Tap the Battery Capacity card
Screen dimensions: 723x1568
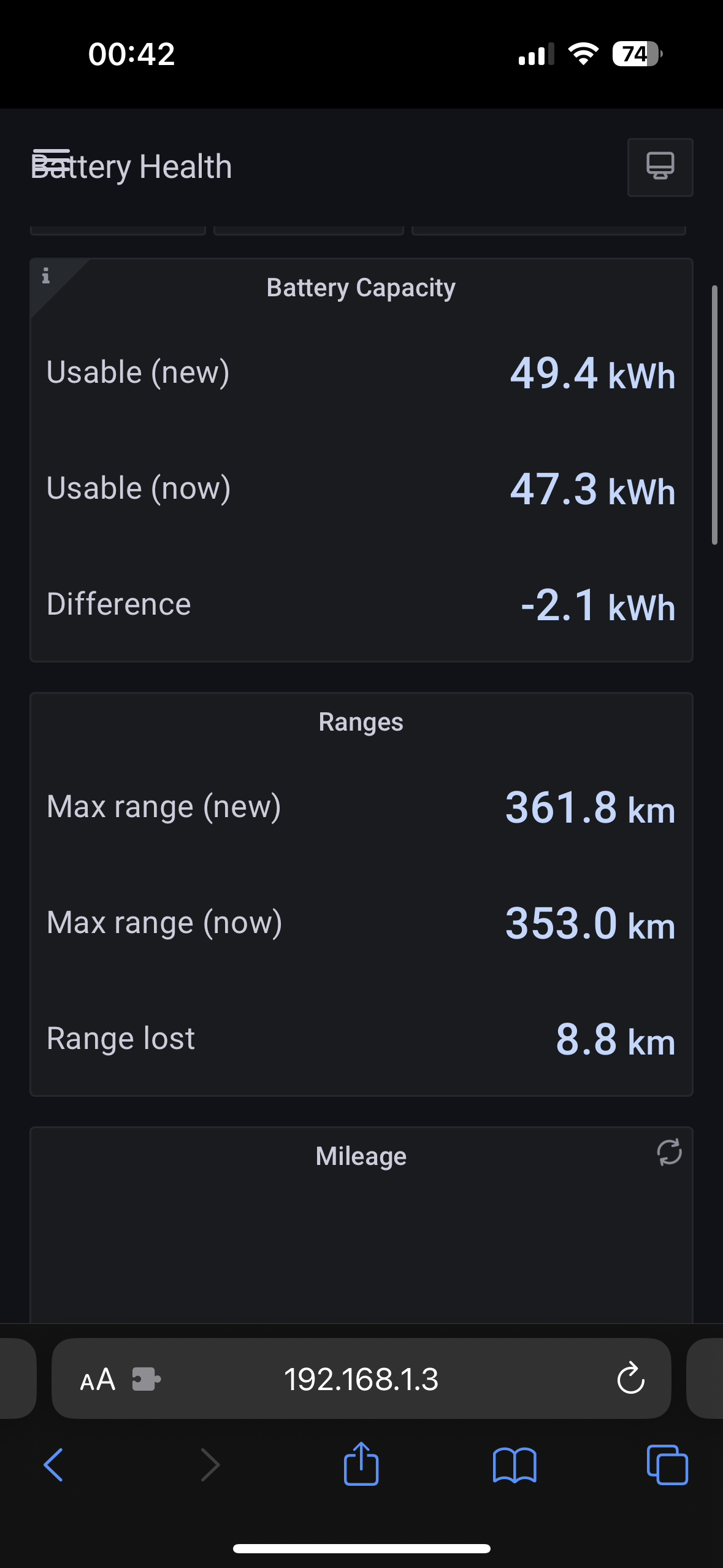361,287
